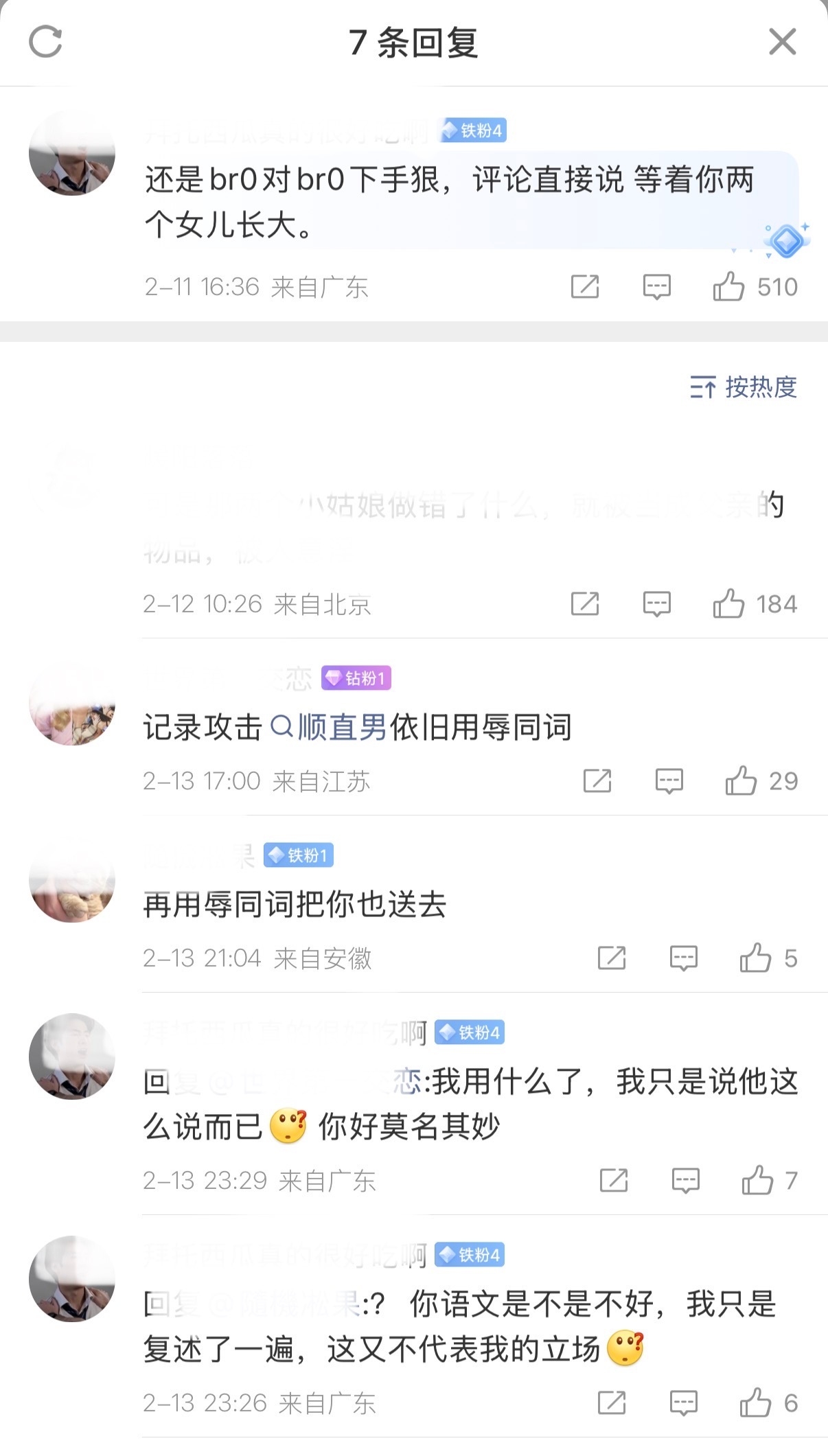828x1456 pixels.
Task: Like the reply from 北京 with 184 likes
Action: (729, 604)
